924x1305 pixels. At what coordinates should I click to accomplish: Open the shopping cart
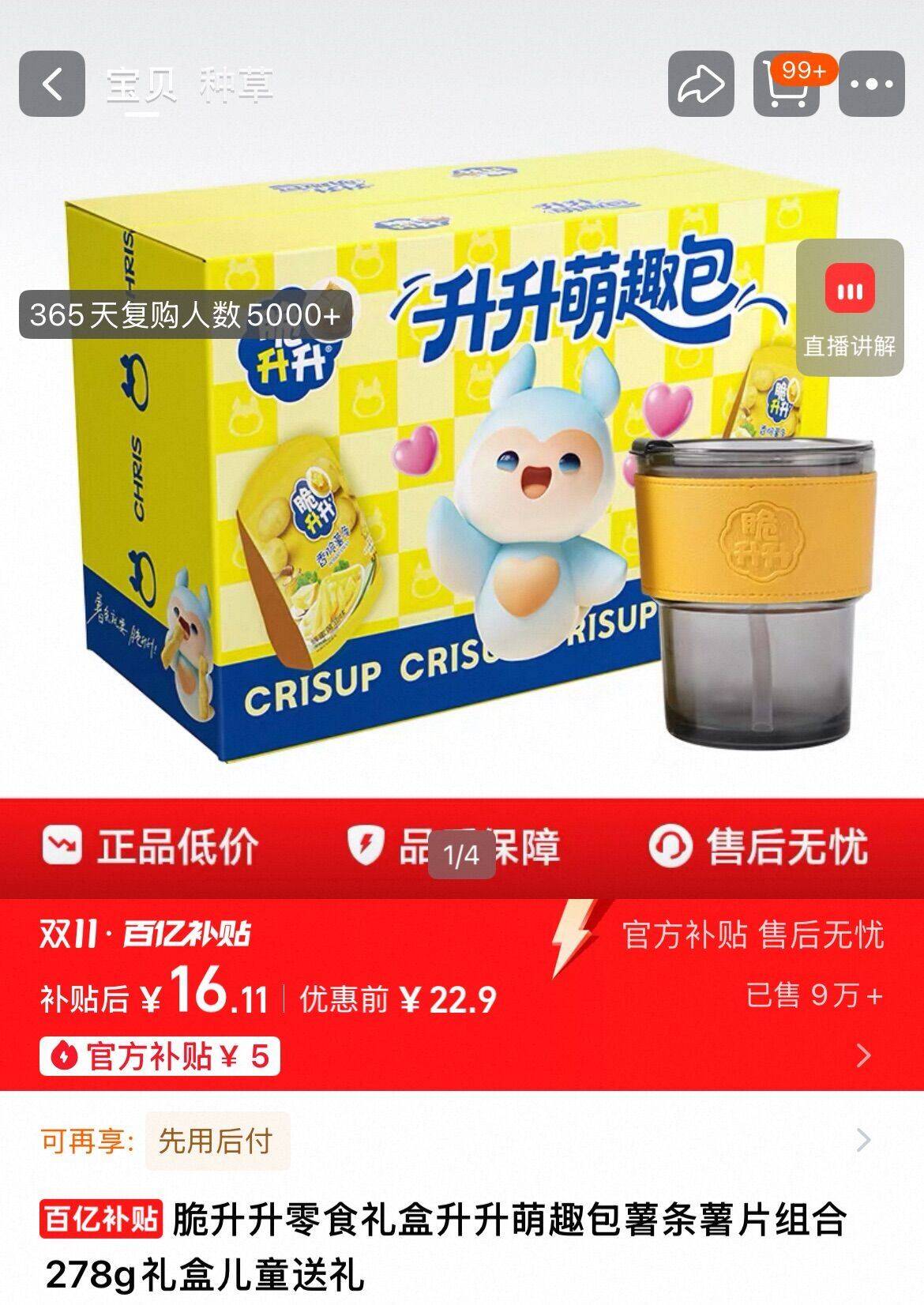787,84
